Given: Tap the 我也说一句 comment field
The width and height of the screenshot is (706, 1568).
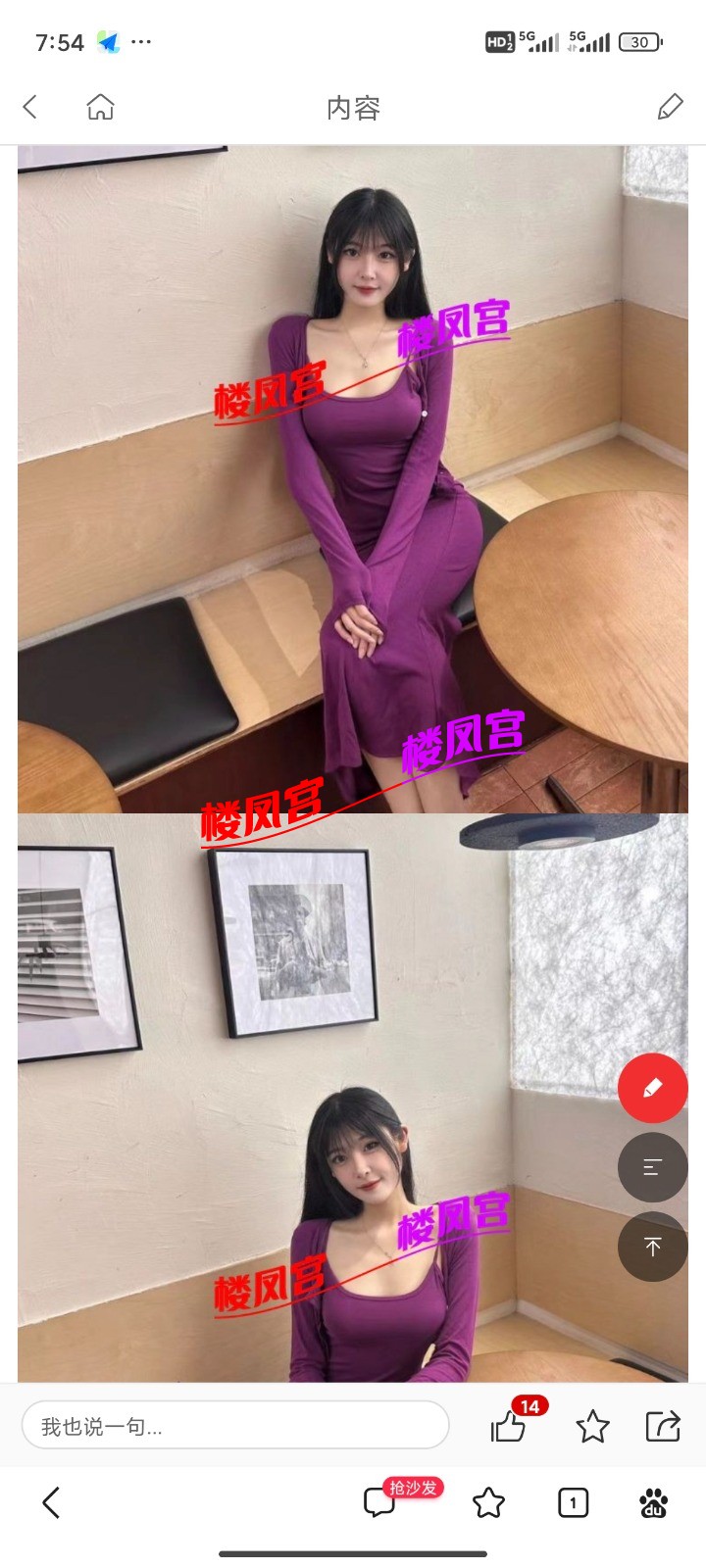Looking at the screenshot, I should [x=235, y=1426].
